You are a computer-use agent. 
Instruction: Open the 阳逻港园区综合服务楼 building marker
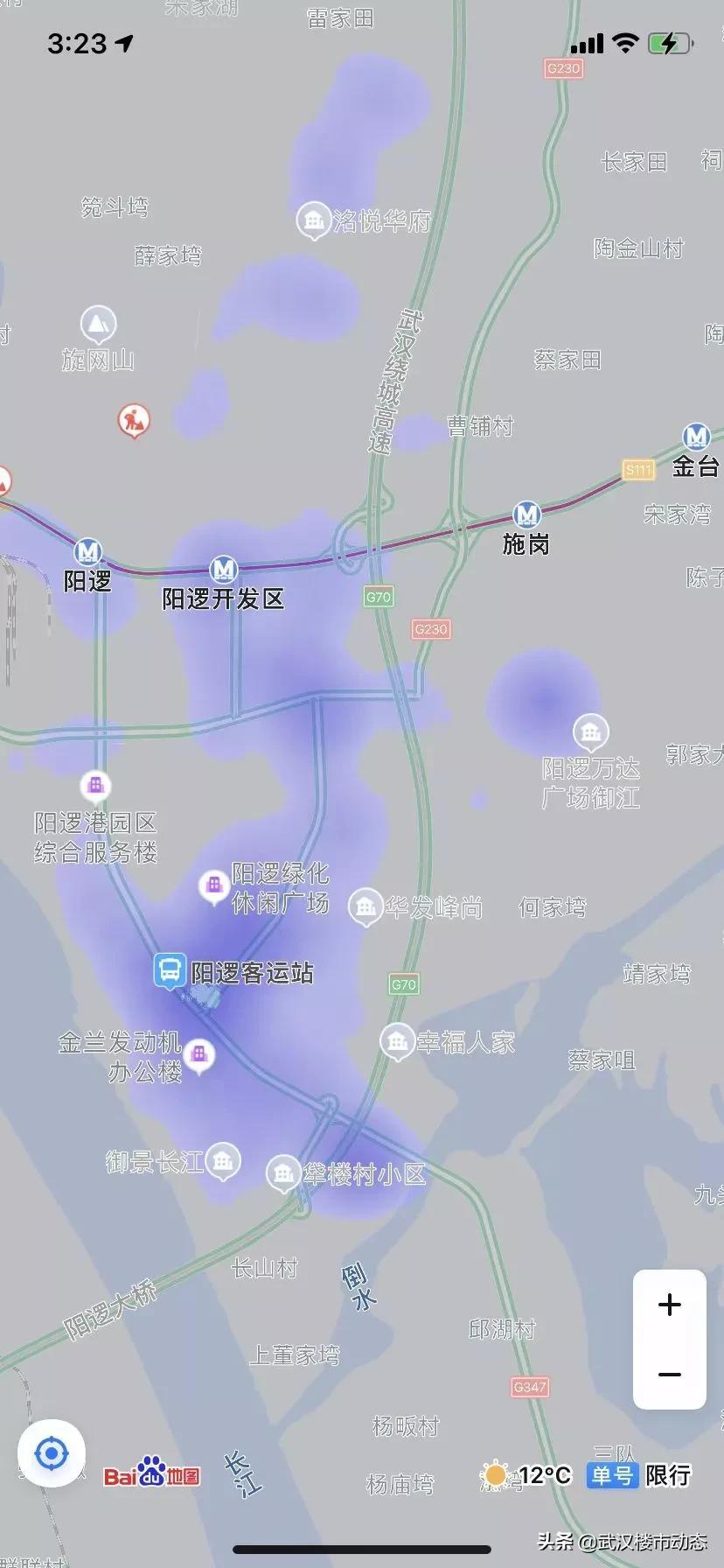95,785
